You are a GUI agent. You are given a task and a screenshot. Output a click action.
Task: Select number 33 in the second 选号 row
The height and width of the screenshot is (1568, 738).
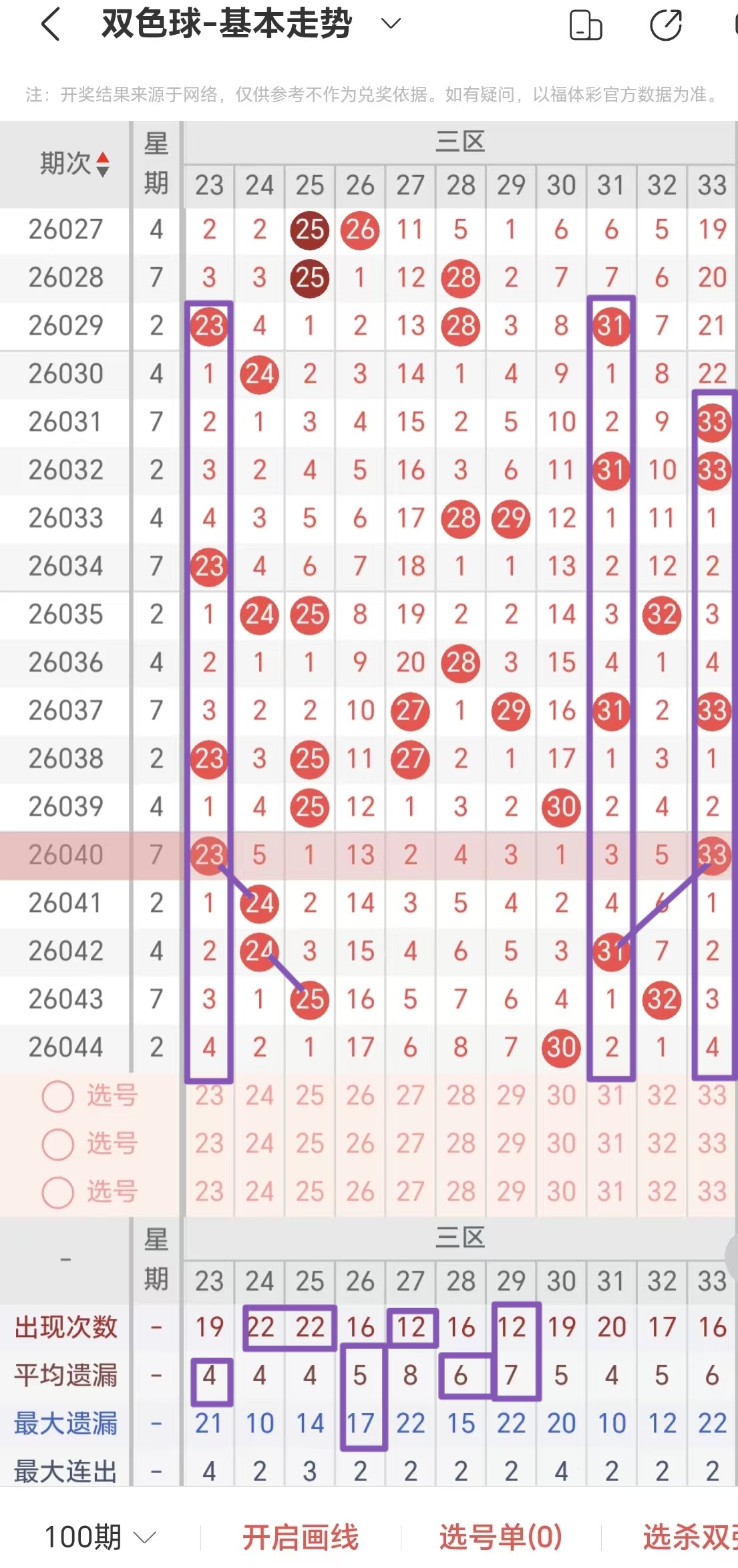712,1144
